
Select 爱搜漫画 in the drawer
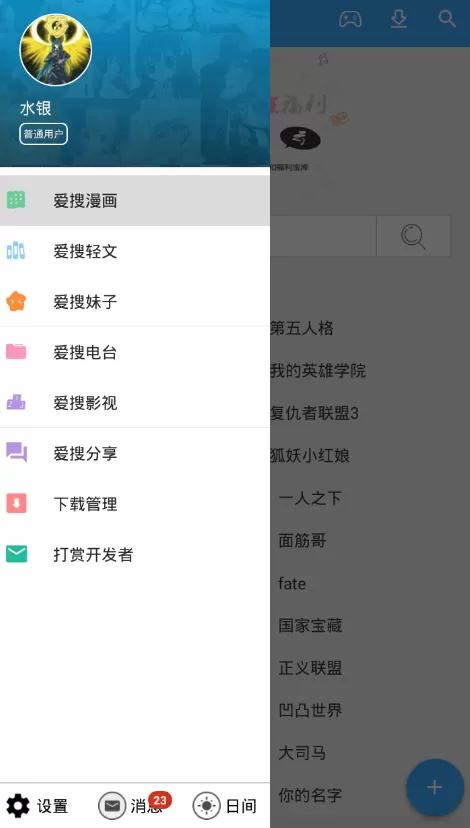click(135, 201)
